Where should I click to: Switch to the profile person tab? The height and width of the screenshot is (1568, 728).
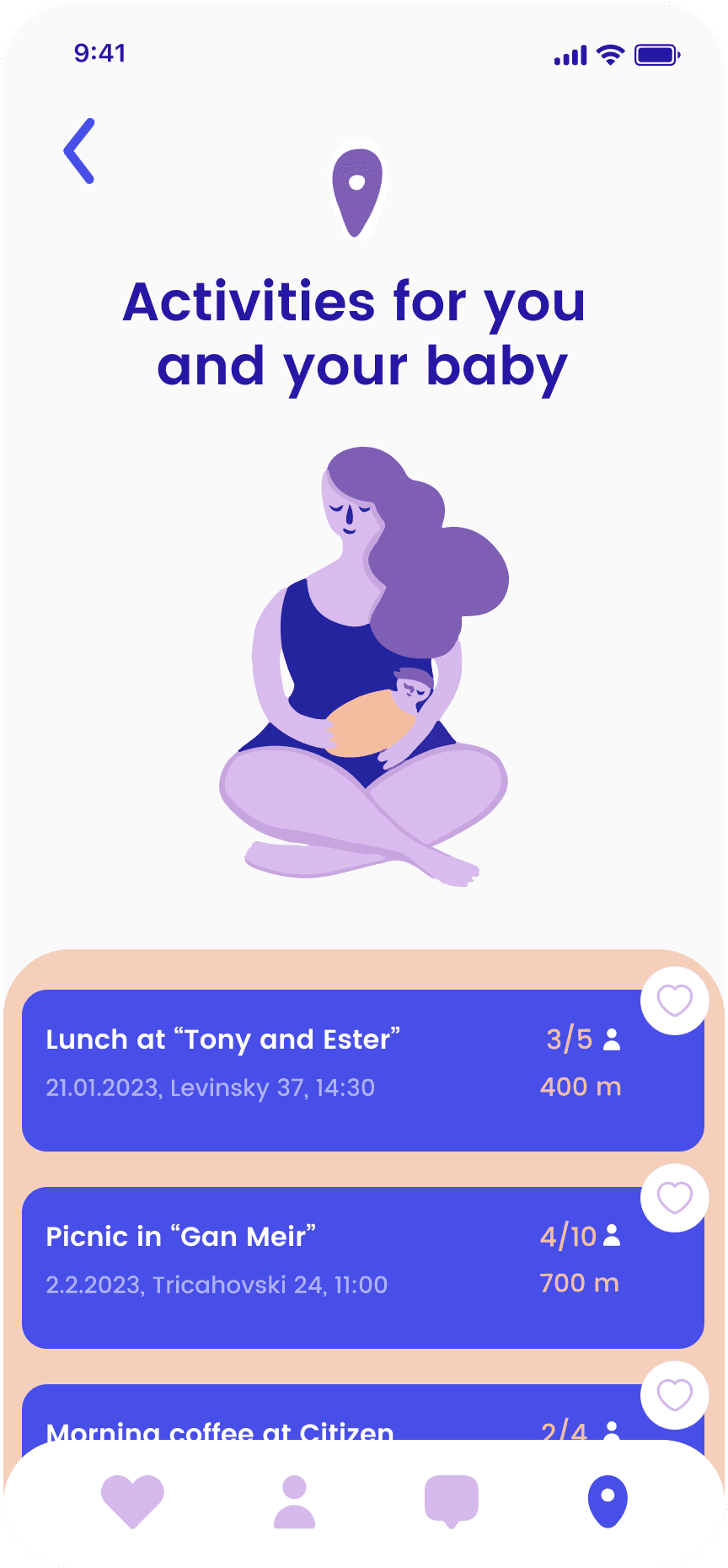294,1501
